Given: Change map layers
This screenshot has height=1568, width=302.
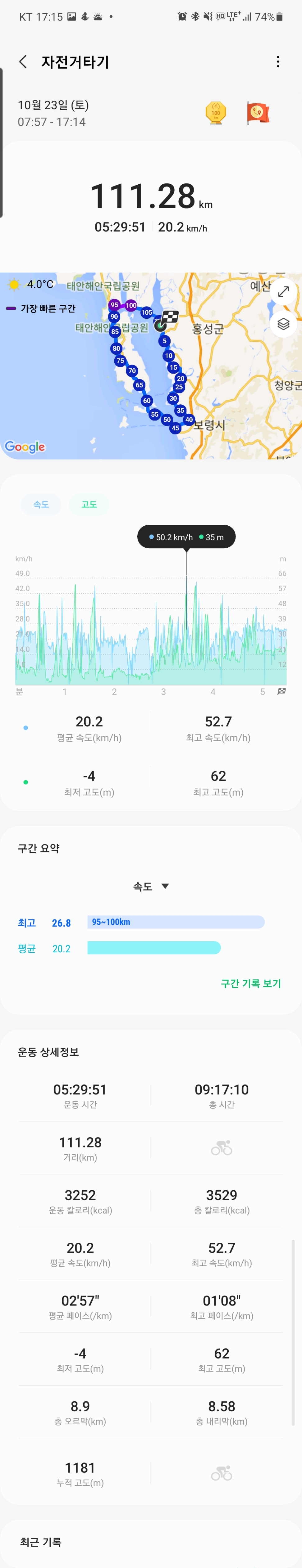Looking at the screenshot, I should tap(283, 324).
